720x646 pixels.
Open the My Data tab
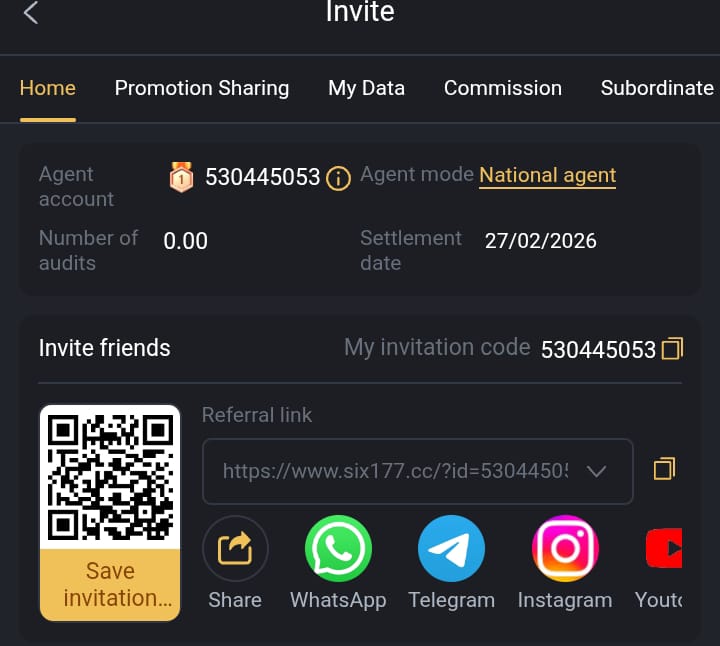366,88
